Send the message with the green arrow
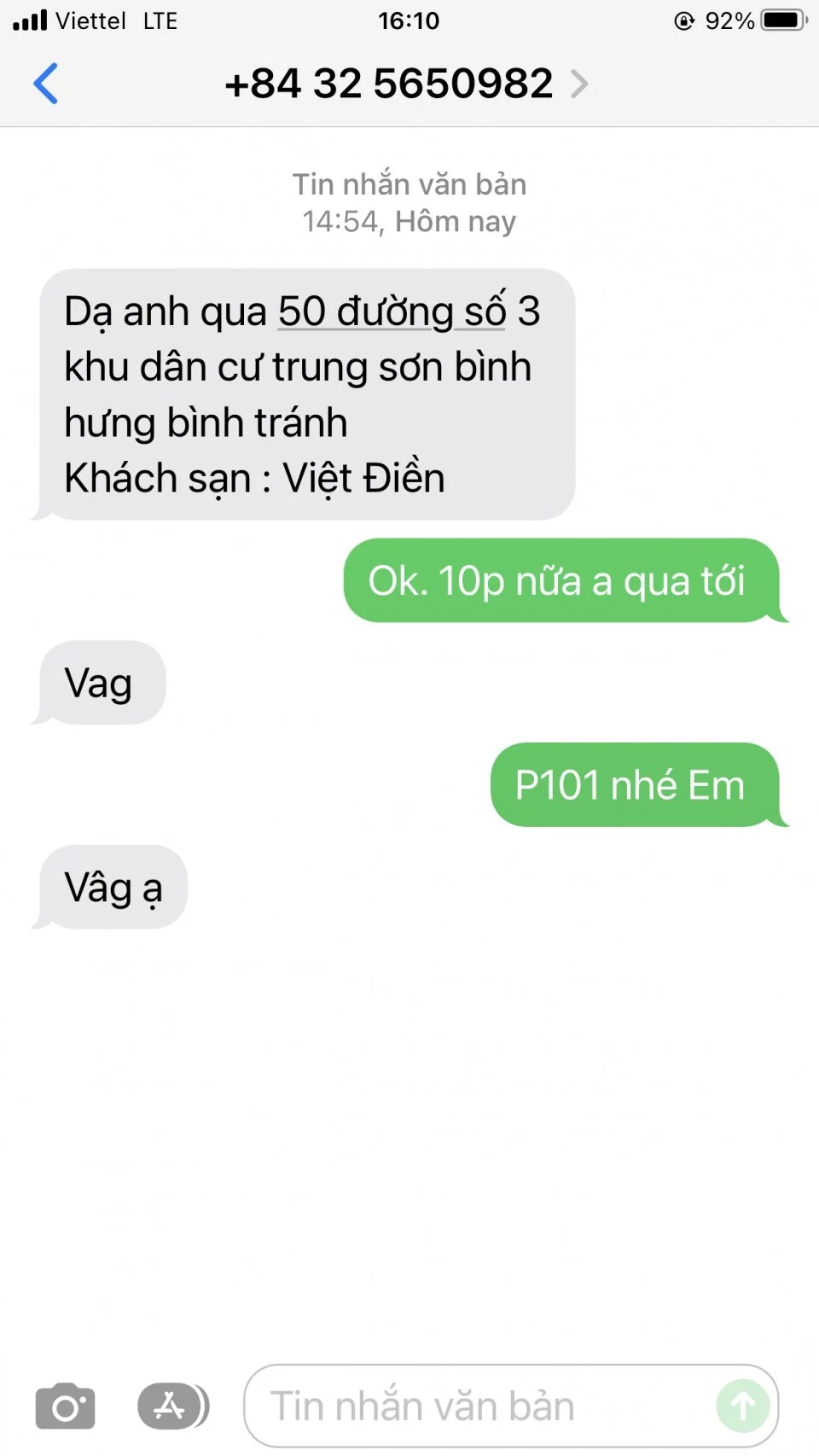This screenshot has height=1456, width=819. click(742, 1406)
